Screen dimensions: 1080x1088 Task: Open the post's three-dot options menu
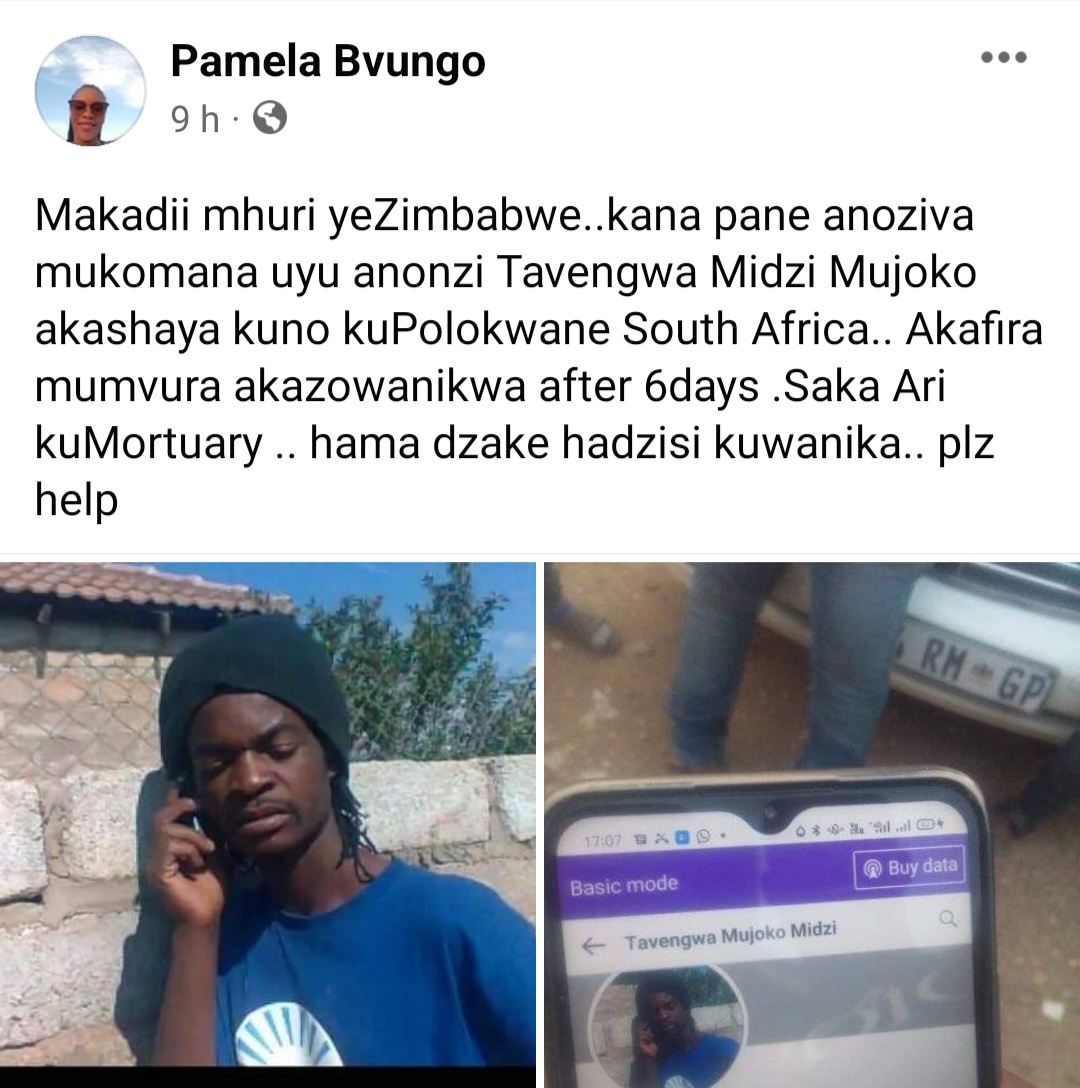pyautogui.click(x=1003, y=58)
